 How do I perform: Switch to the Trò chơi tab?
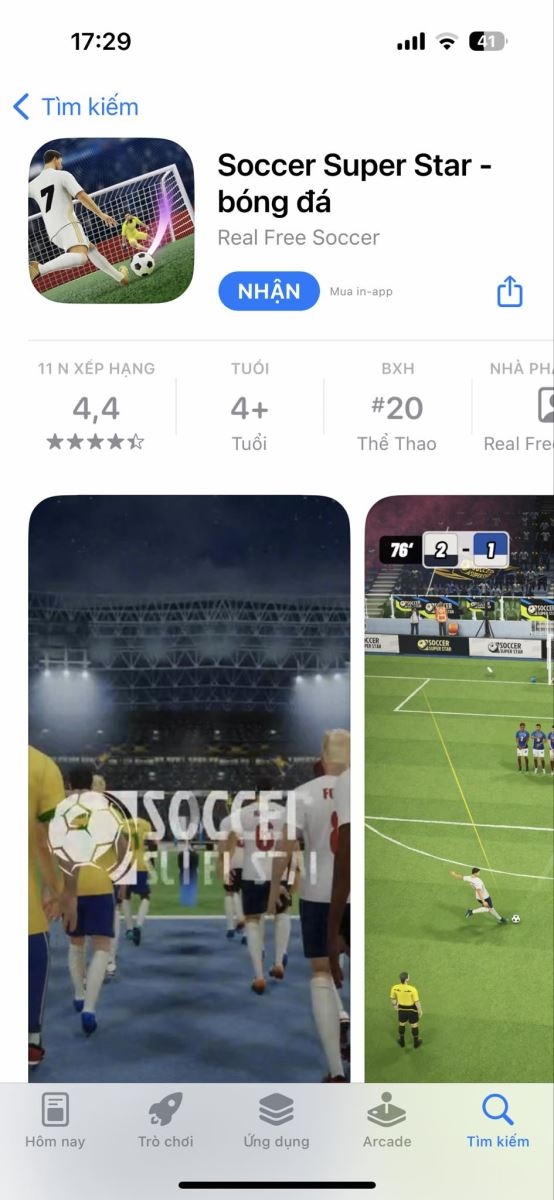(x=166, y=1121)
